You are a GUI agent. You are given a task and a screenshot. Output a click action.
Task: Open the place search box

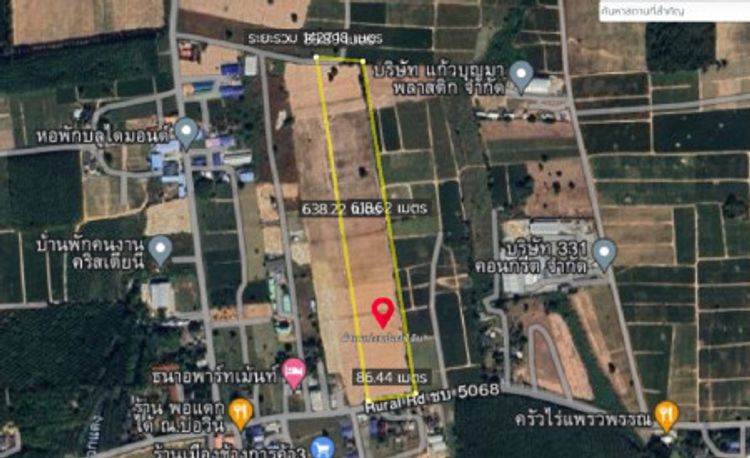point(686,11)
